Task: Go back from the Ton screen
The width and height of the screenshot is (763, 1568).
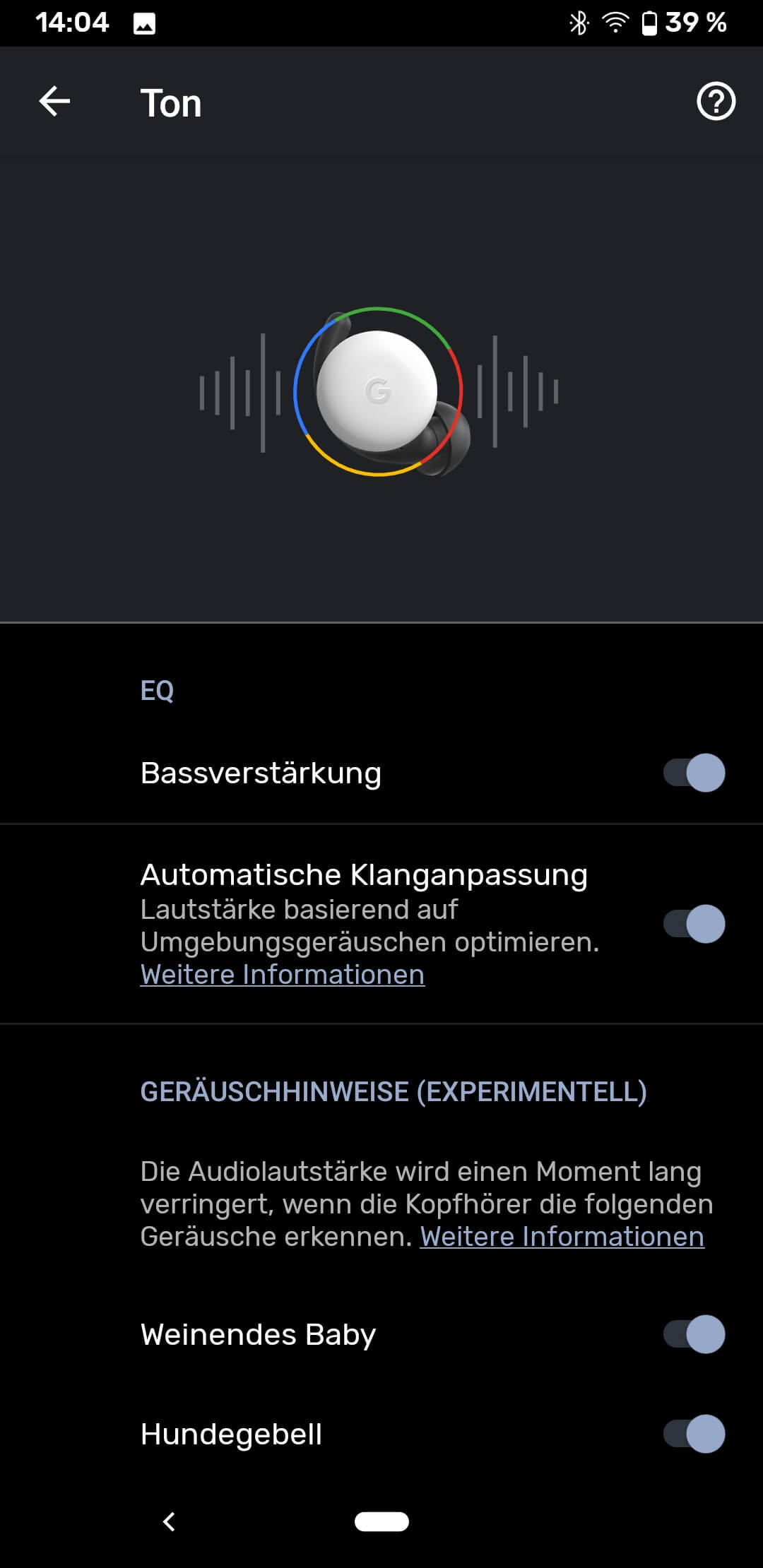Action: pyautogui.click(x=54, y=102)
